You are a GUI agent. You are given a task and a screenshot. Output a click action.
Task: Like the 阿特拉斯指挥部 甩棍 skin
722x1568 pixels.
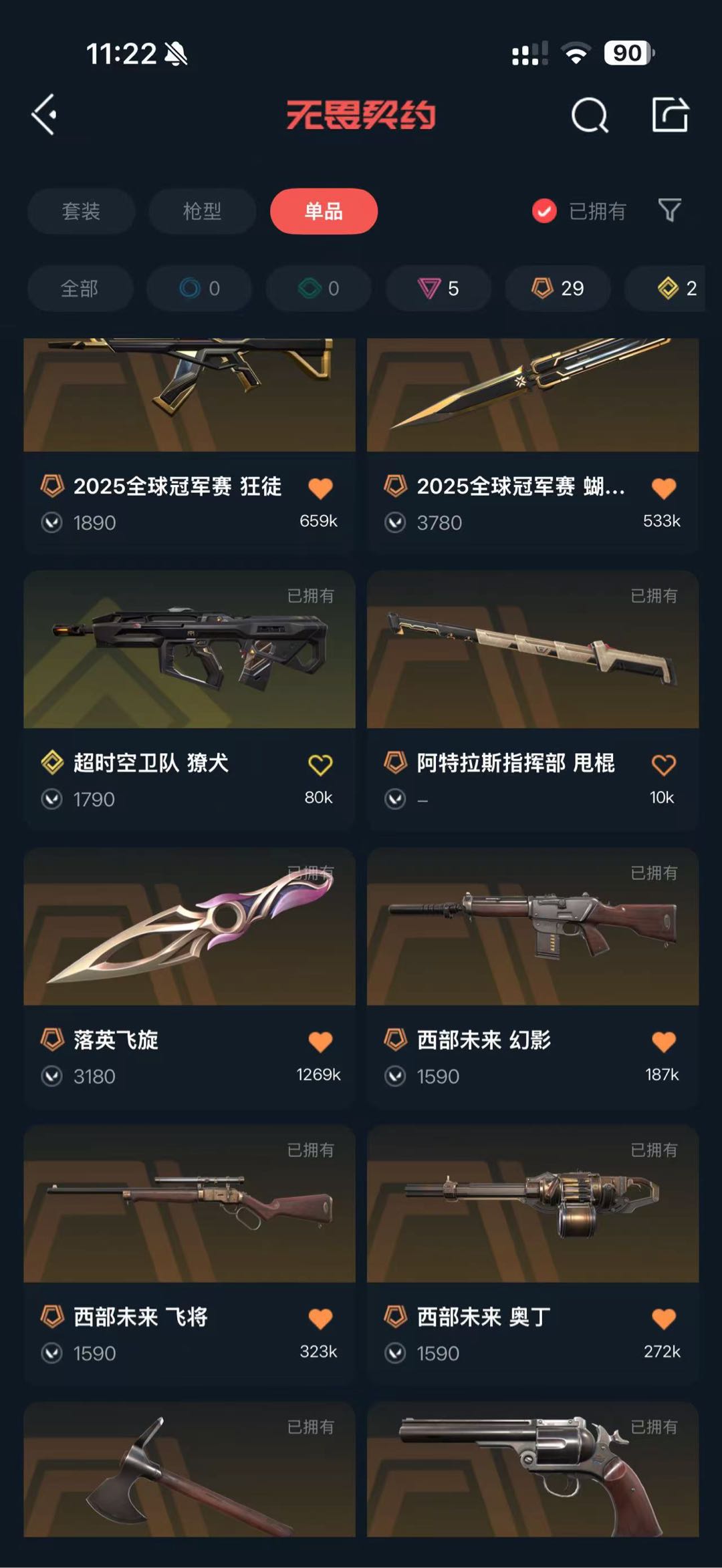pos(663,765)
